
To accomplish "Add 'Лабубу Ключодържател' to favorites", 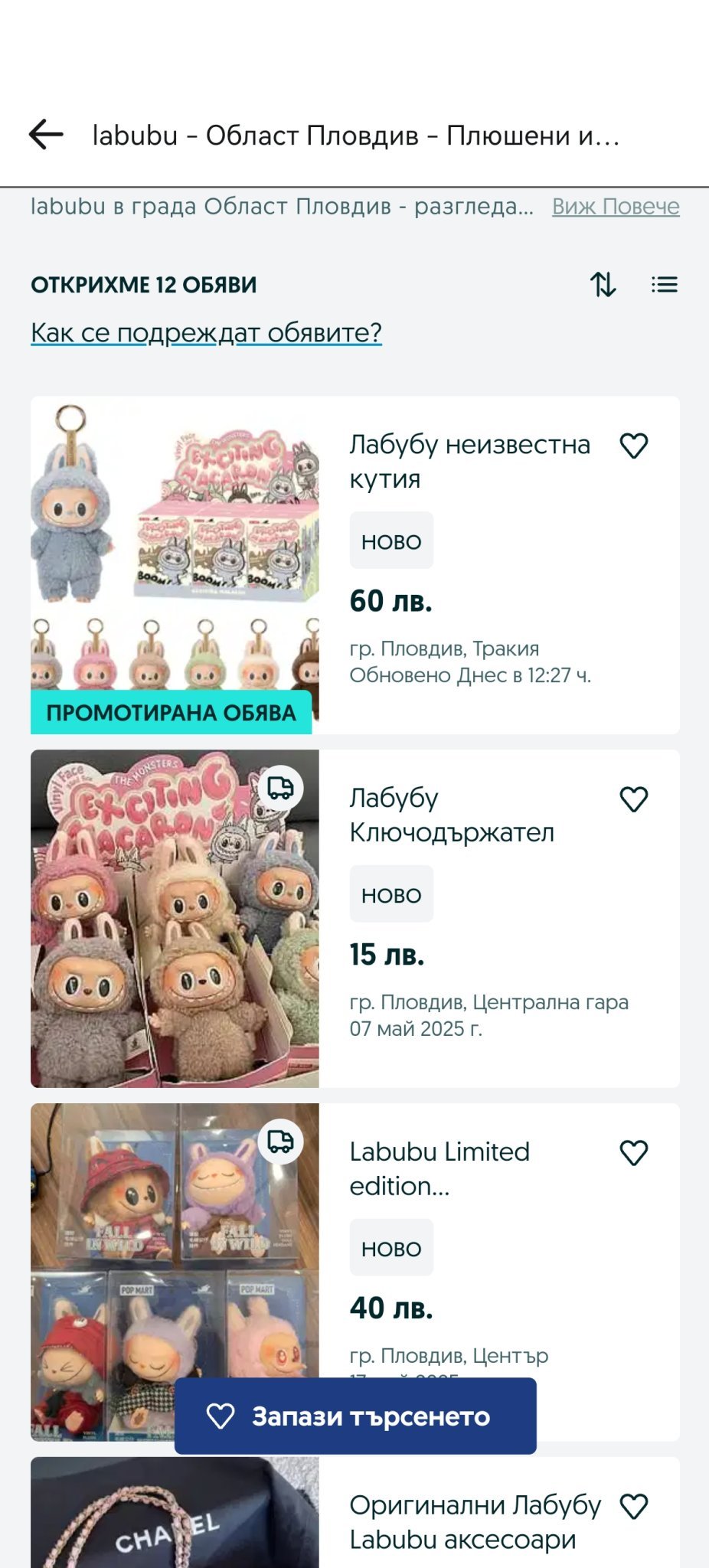I will 634,799.
